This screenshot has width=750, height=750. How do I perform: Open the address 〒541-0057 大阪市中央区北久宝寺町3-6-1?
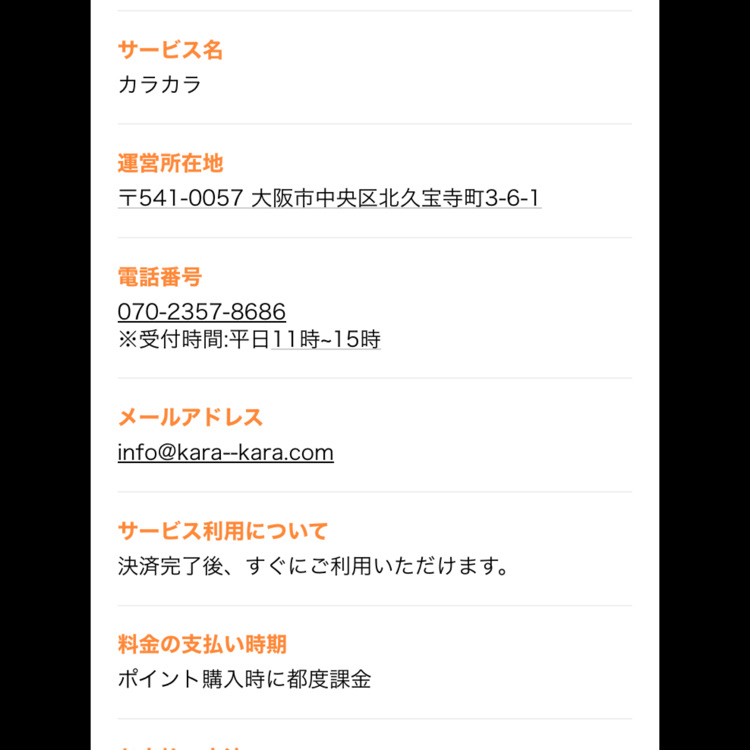[329, 197]
